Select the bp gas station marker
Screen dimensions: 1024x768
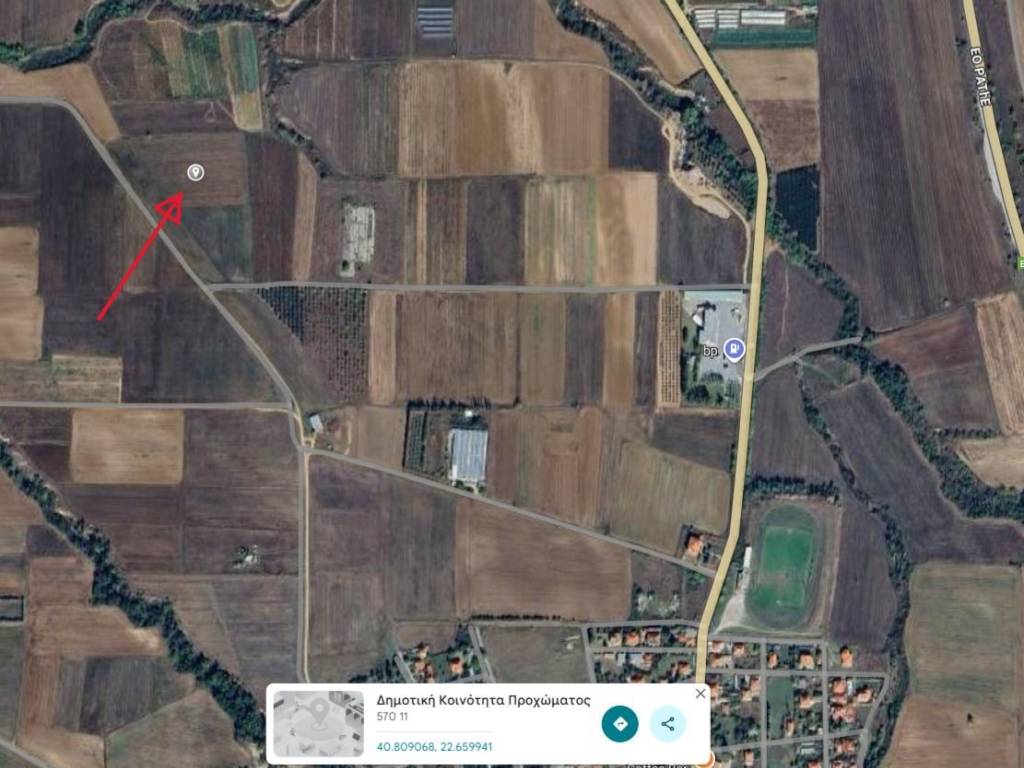pyautogui.click(x=735, y=349)
